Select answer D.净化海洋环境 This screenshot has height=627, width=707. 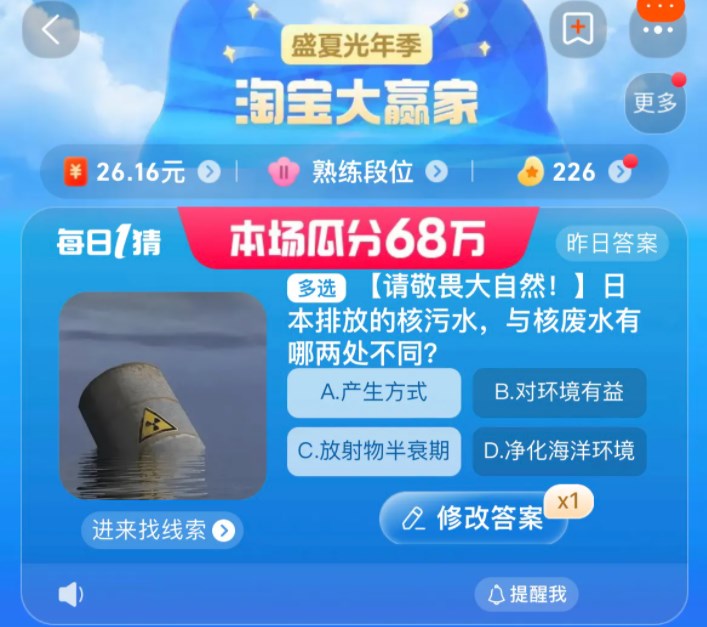pos(559,451)
